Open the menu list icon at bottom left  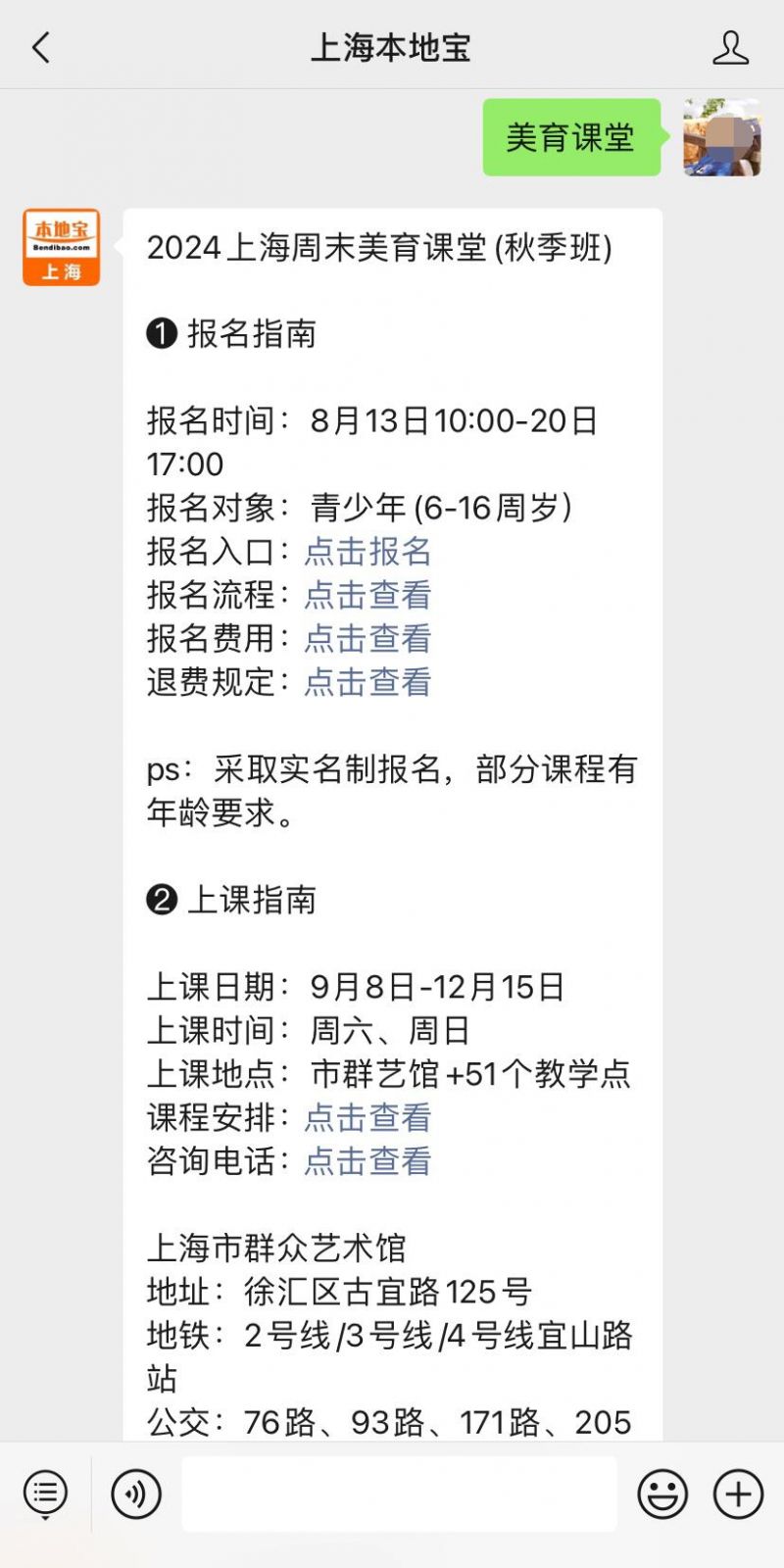[45, 1494]
